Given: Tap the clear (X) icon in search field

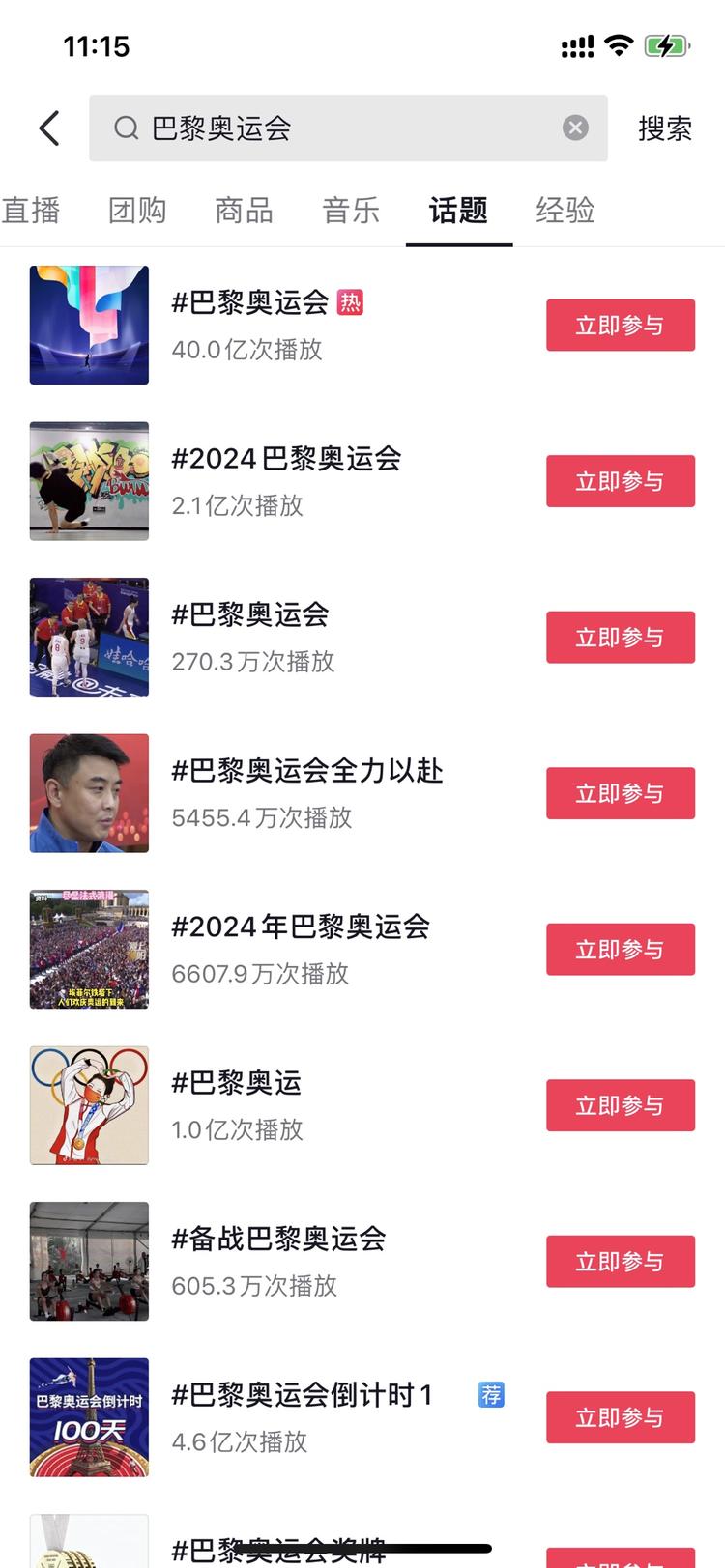Looking at the screenshot, I should point(575,127).
